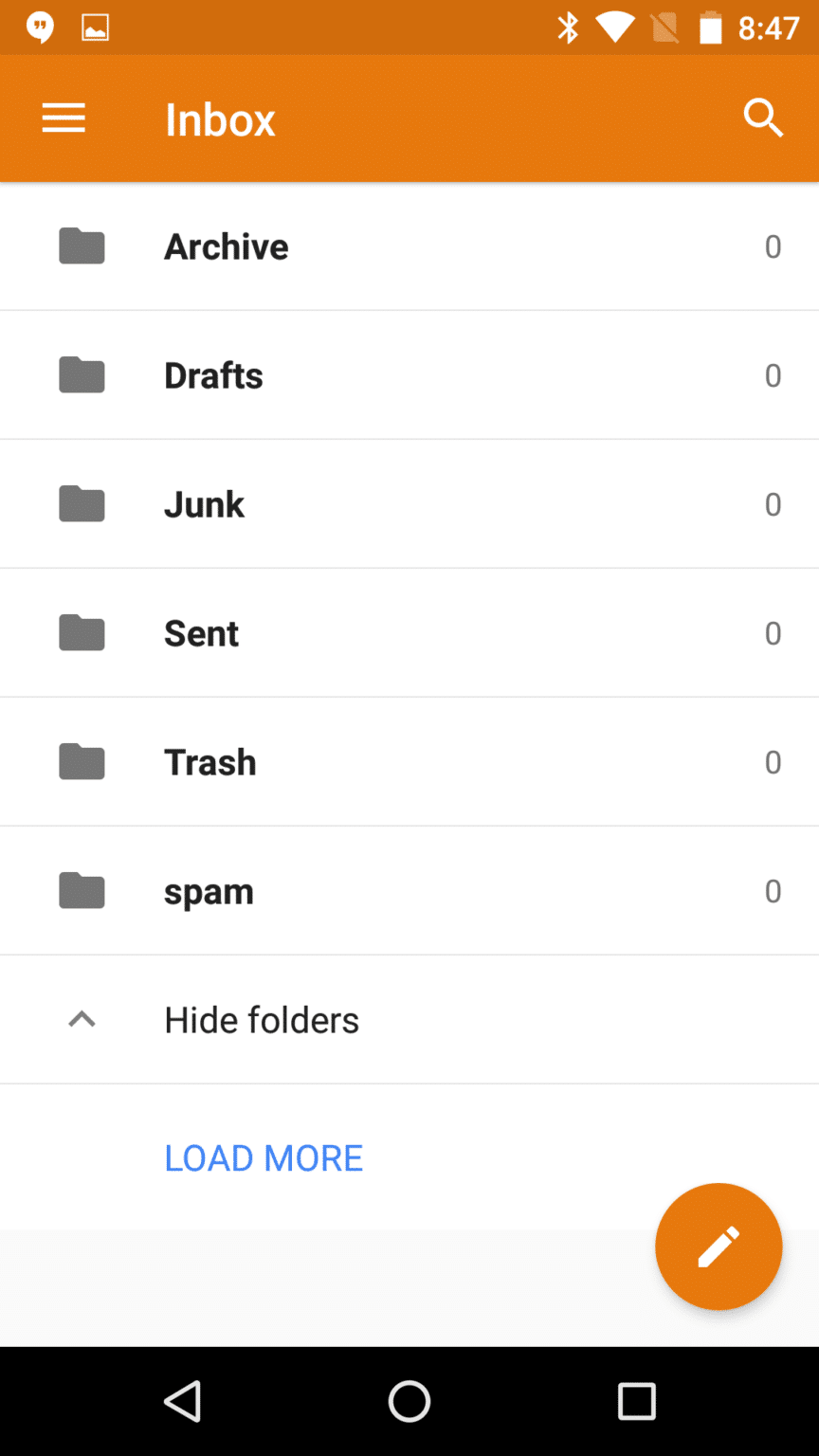Open the Archive folder by its label
This screenshot has height=1456, width=819.
pos(226,246)
